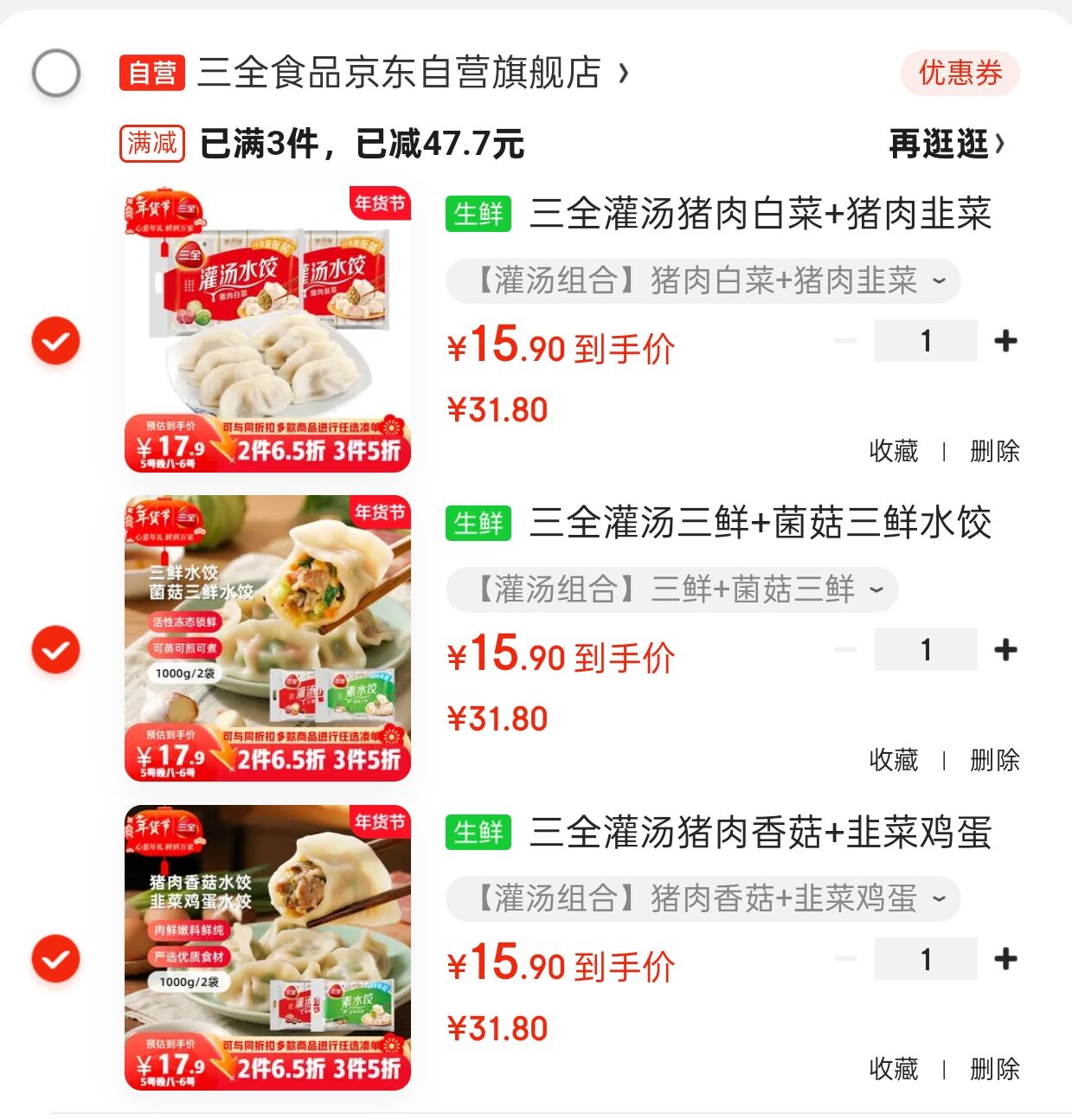
Task: Increase quantity of 猪肉白菜+猪肉韭菜 dumplings
Action: pos(1005,341)
